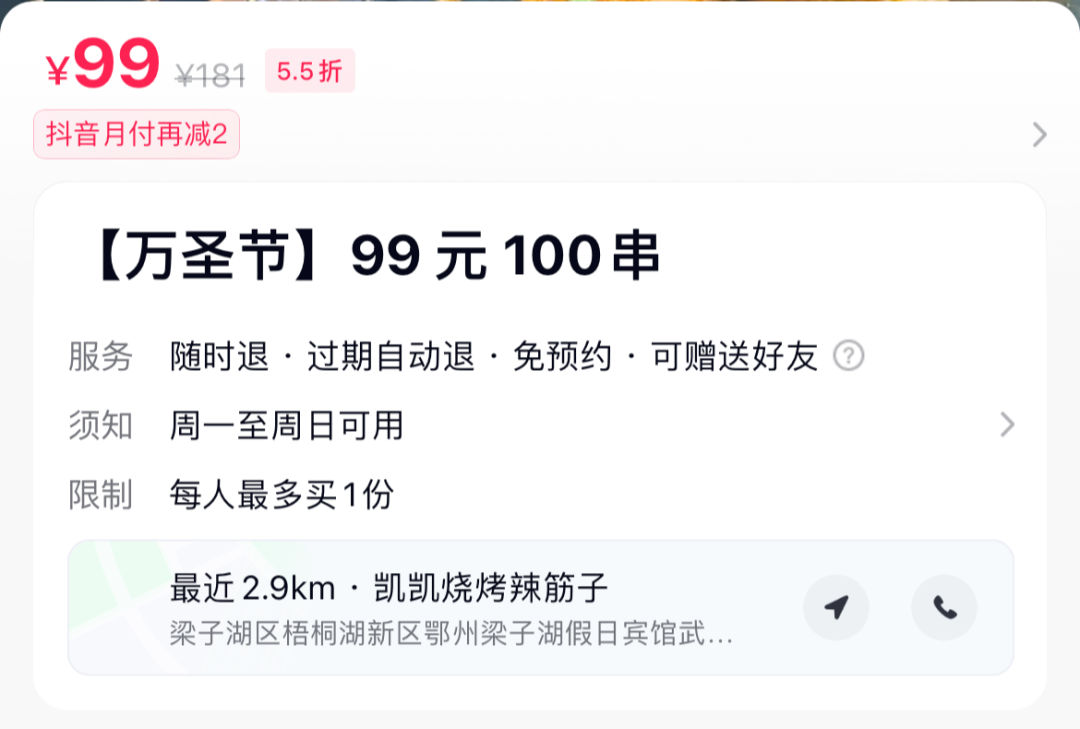Image resolution: width=1080 pixels, height=729 pixels.
Task: Call the 凯凯烧烤辣筋子 store
Action: pos(944,607)
